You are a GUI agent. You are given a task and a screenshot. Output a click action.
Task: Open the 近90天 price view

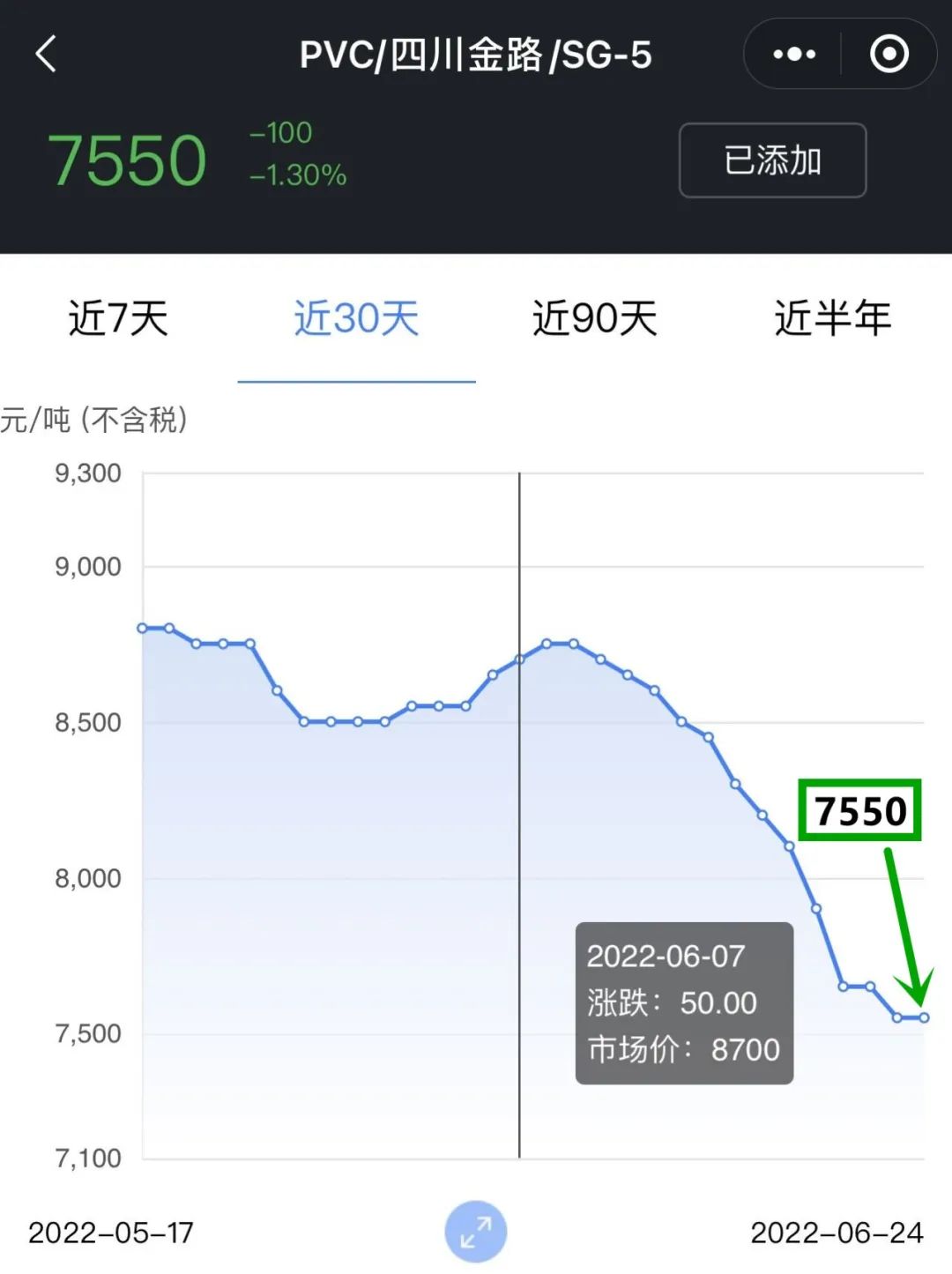pos(595,319)
